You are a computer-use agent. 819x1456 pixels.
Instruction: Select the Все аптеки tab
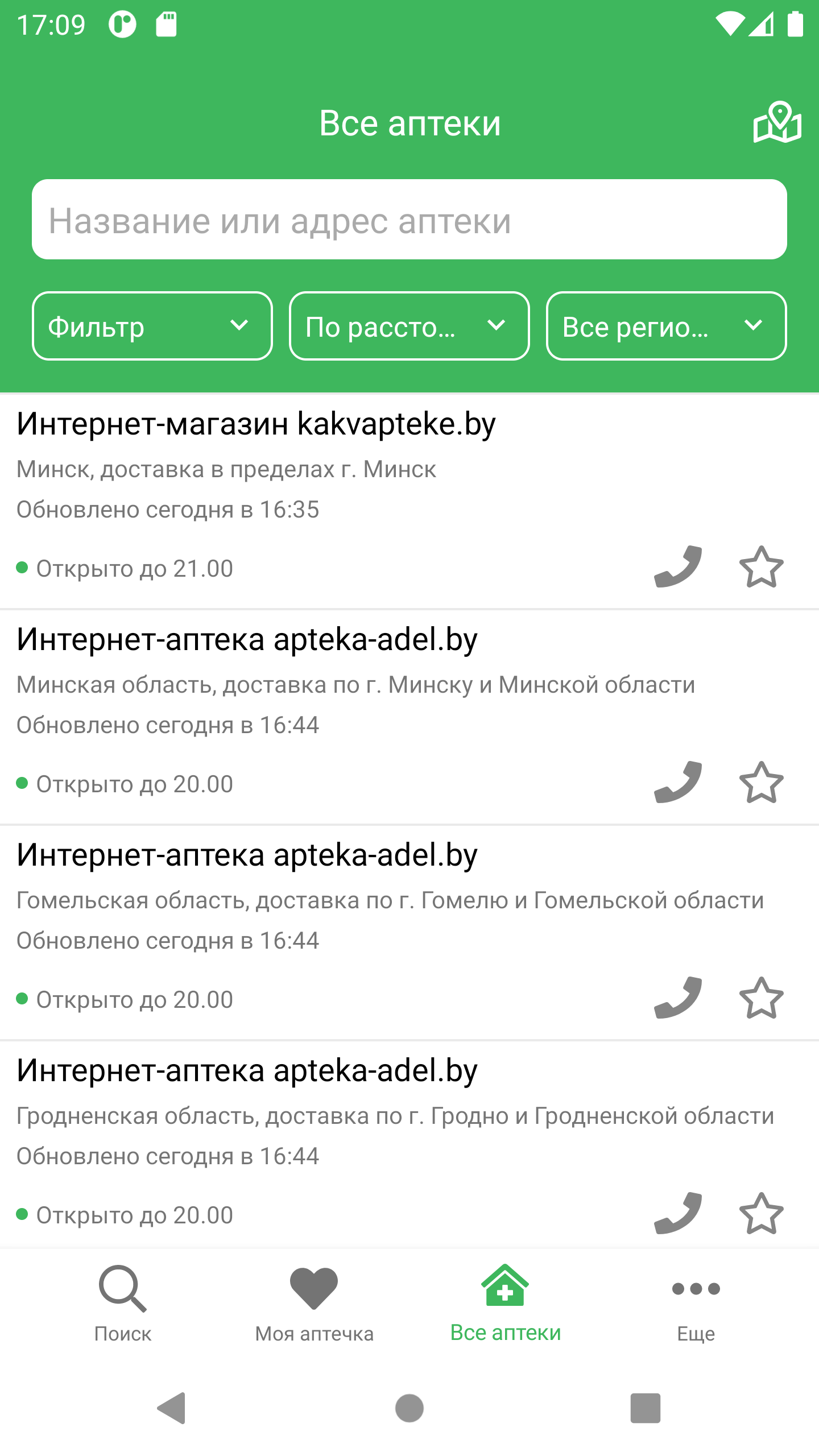pyautogui.click(x=505, y=1302)
